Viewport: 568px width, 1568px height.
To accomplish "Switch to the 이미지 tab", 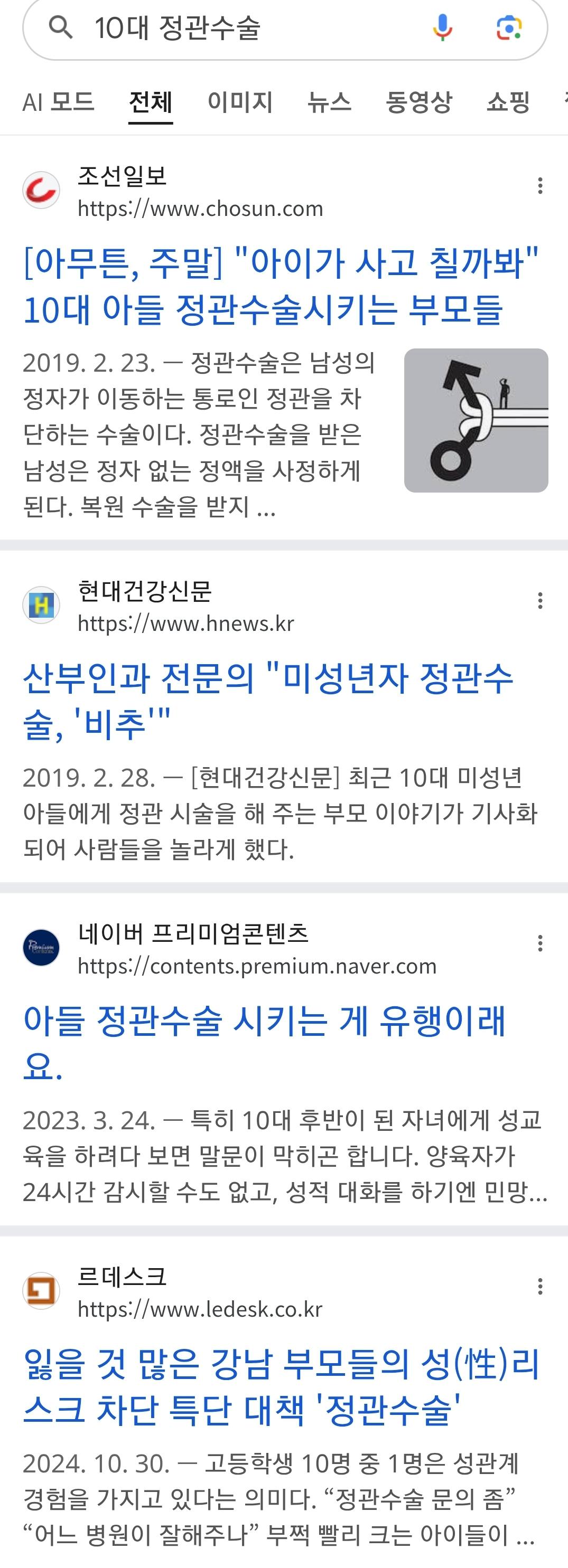I will coord(240,102).
